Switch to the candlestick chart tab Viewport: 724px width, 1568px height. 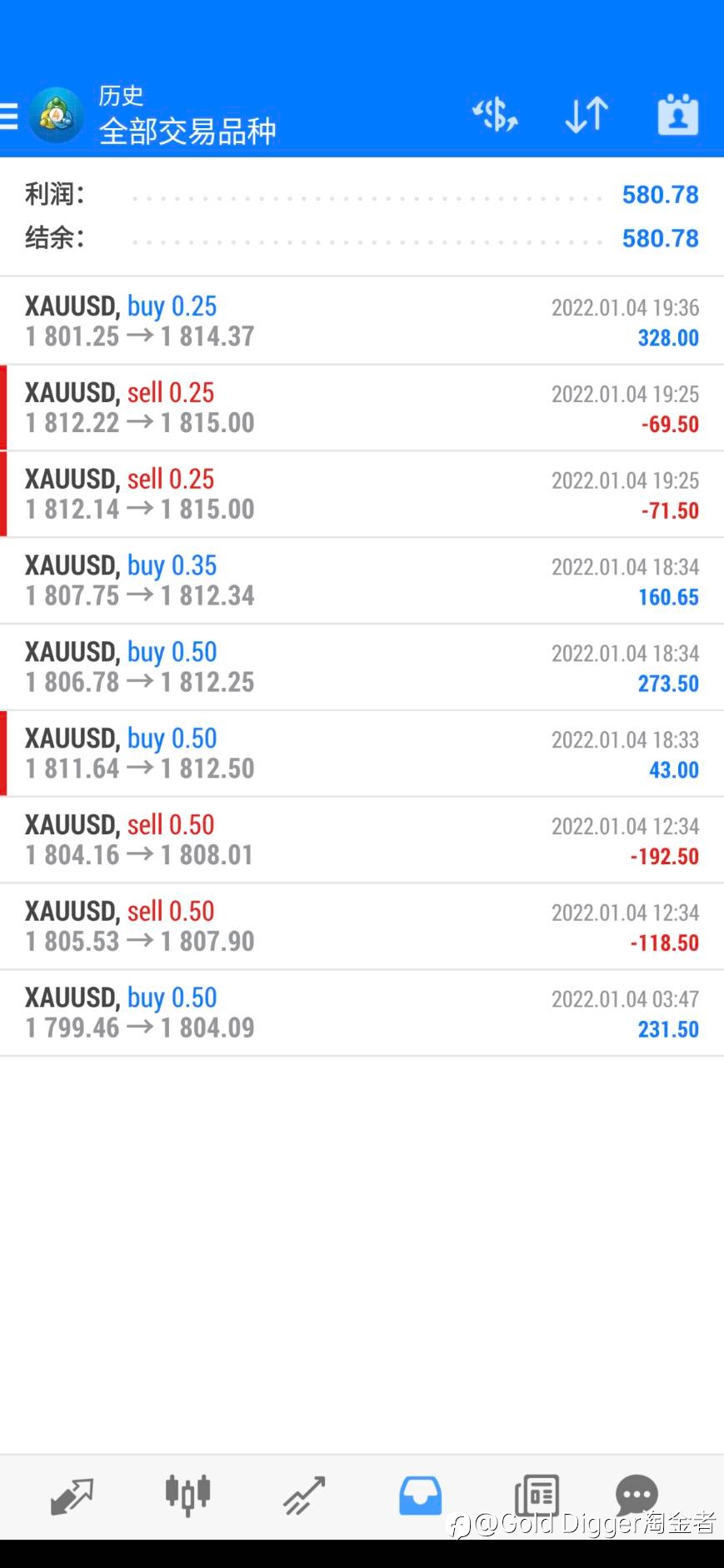188,1496
